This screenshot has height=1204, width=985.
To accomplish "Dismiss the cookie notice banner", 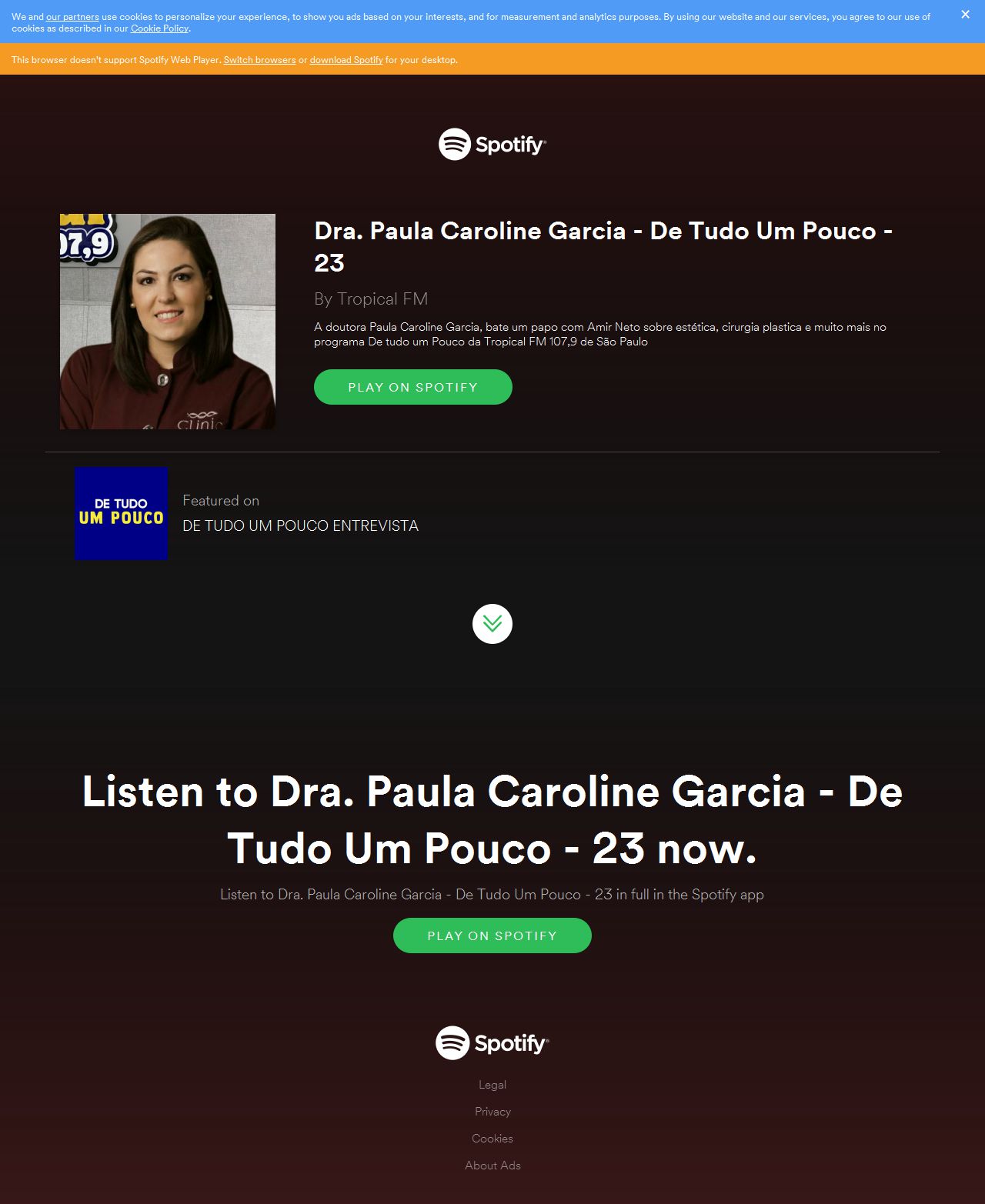I will (965, 15).
